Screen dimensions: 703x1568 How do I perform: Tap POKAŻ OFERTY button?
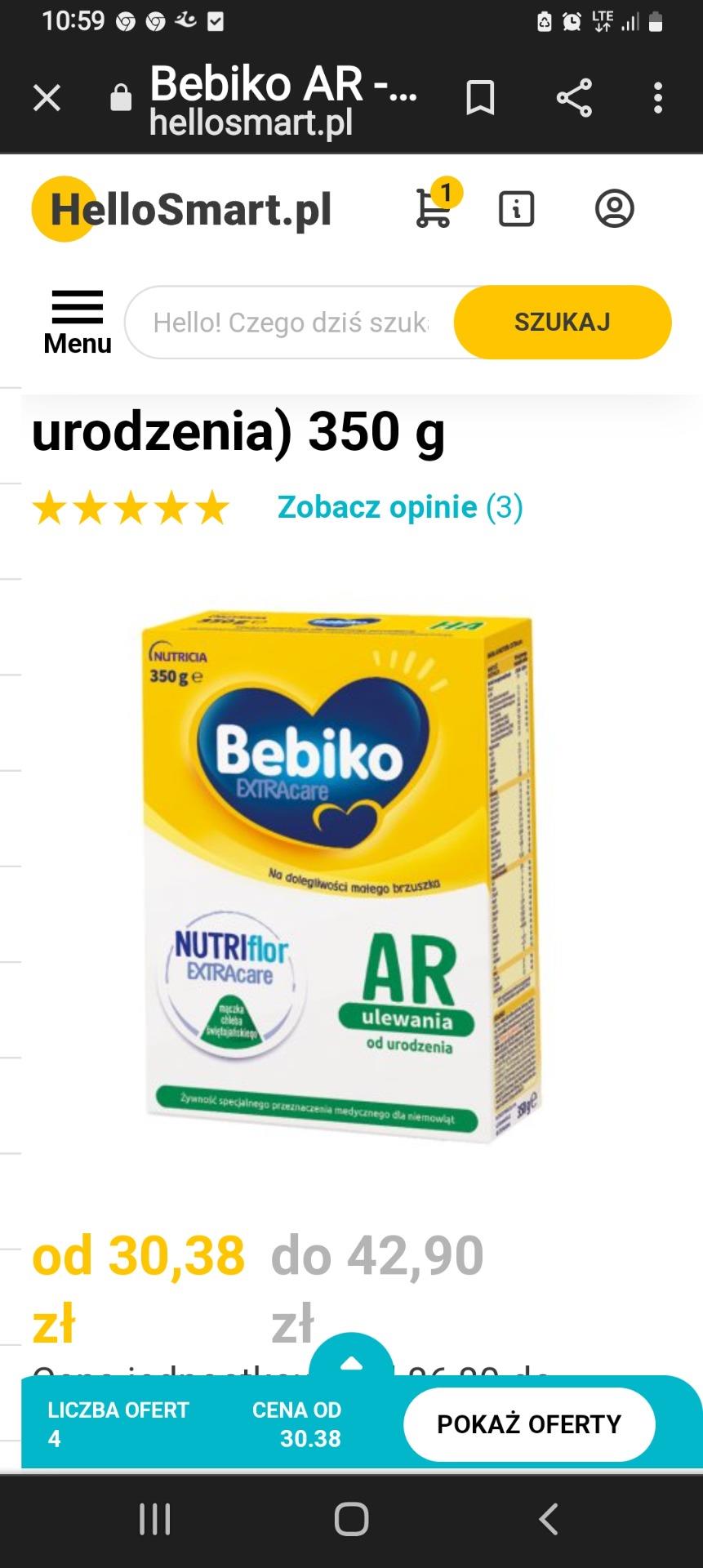click(x=529, y=1424)
